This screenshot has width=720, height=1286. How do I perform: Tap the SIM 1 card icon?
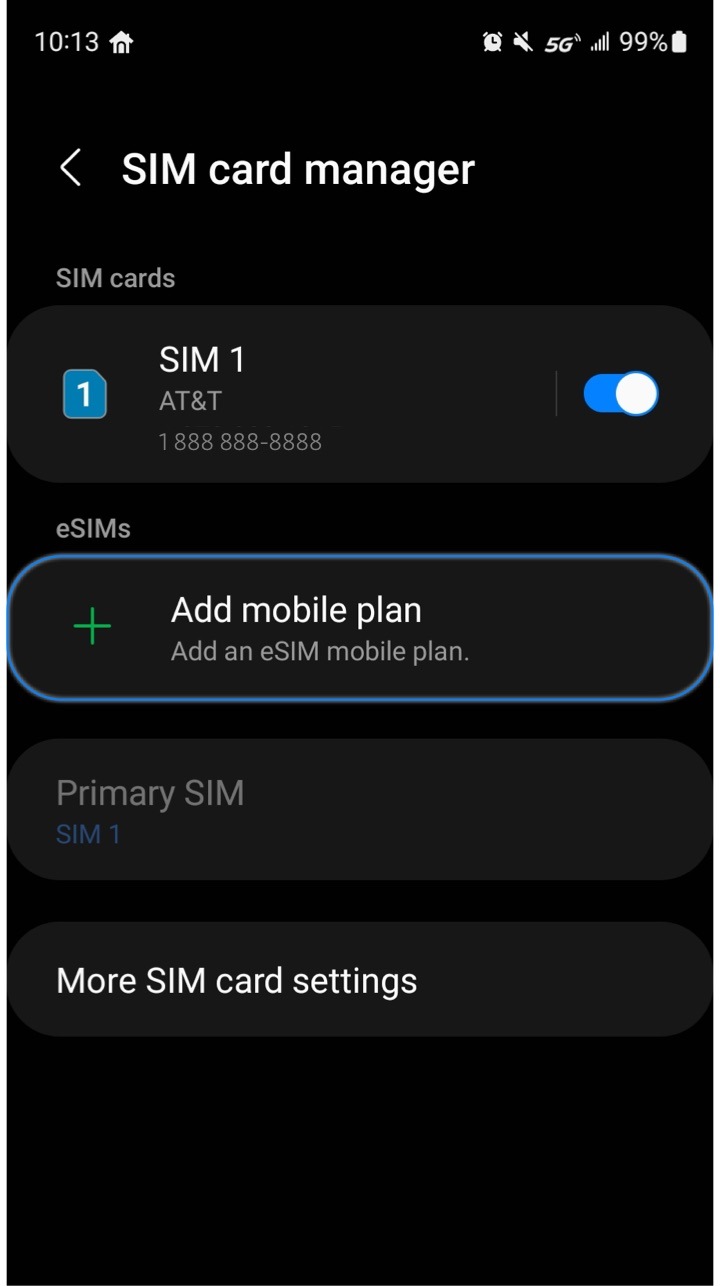[85, 393]
